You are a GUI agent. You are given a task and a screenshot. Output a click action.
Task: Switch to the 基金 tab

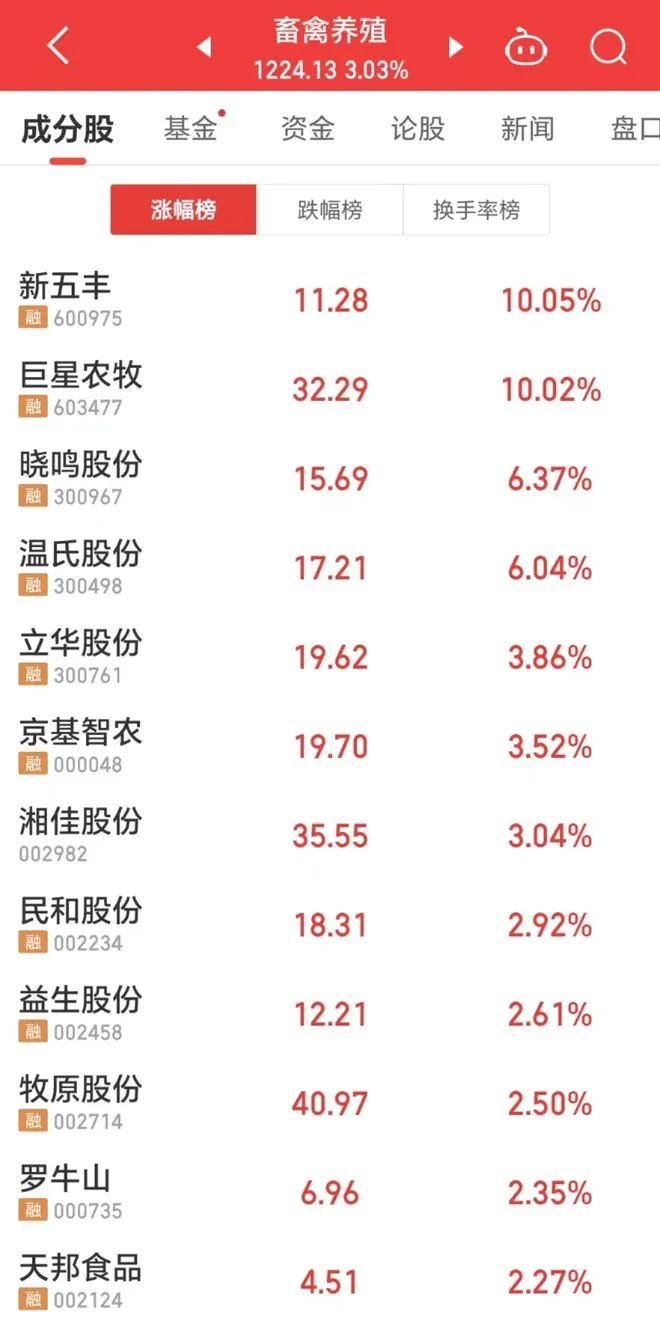click(x=190, y=129)
